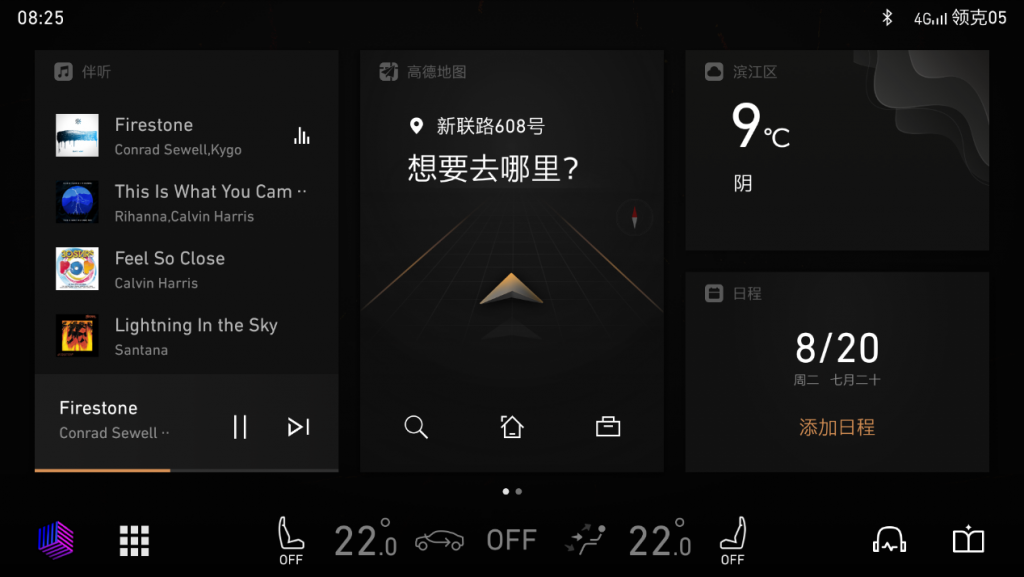Viewport: 1024px width, 577px height.
Task: Open map search magnifier
Action: point(416,427)
